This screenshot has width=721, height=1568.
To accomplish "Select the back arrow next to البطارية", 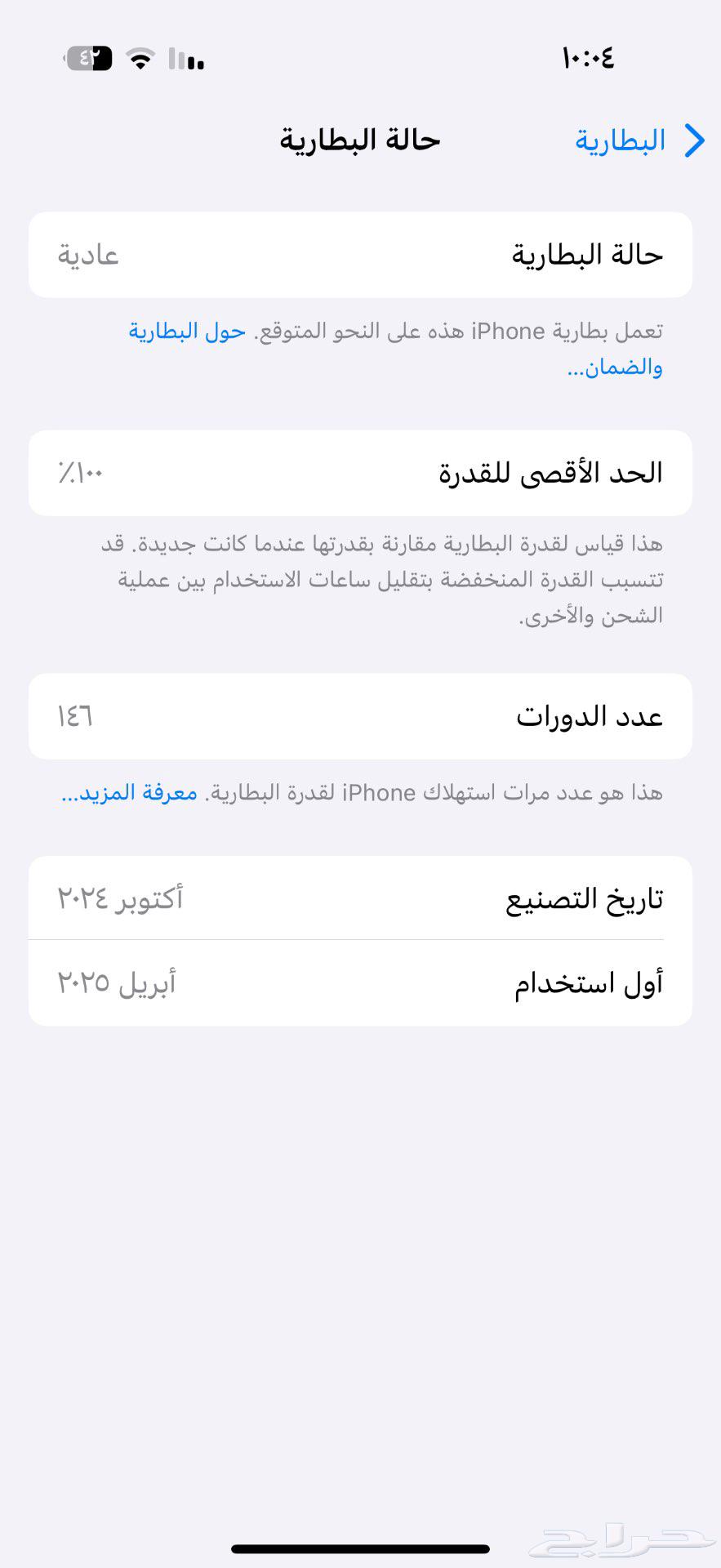I will click(x=696, y=140).
